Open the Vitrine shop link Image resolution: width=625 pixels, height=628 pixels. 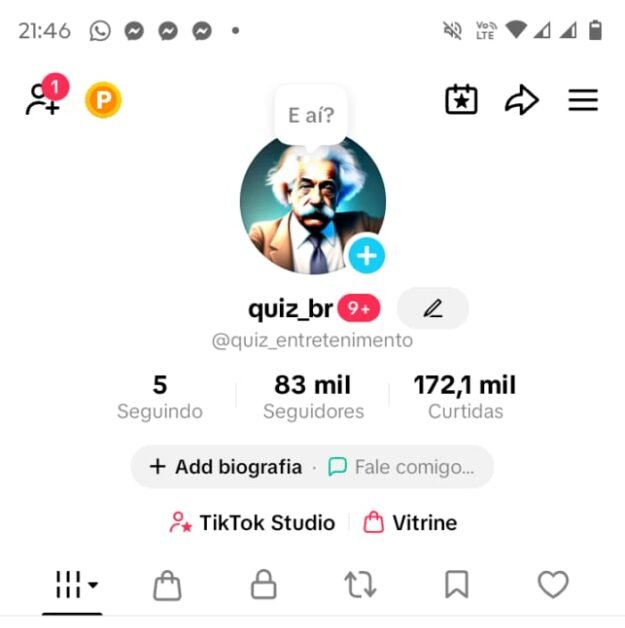click(410, 522)
